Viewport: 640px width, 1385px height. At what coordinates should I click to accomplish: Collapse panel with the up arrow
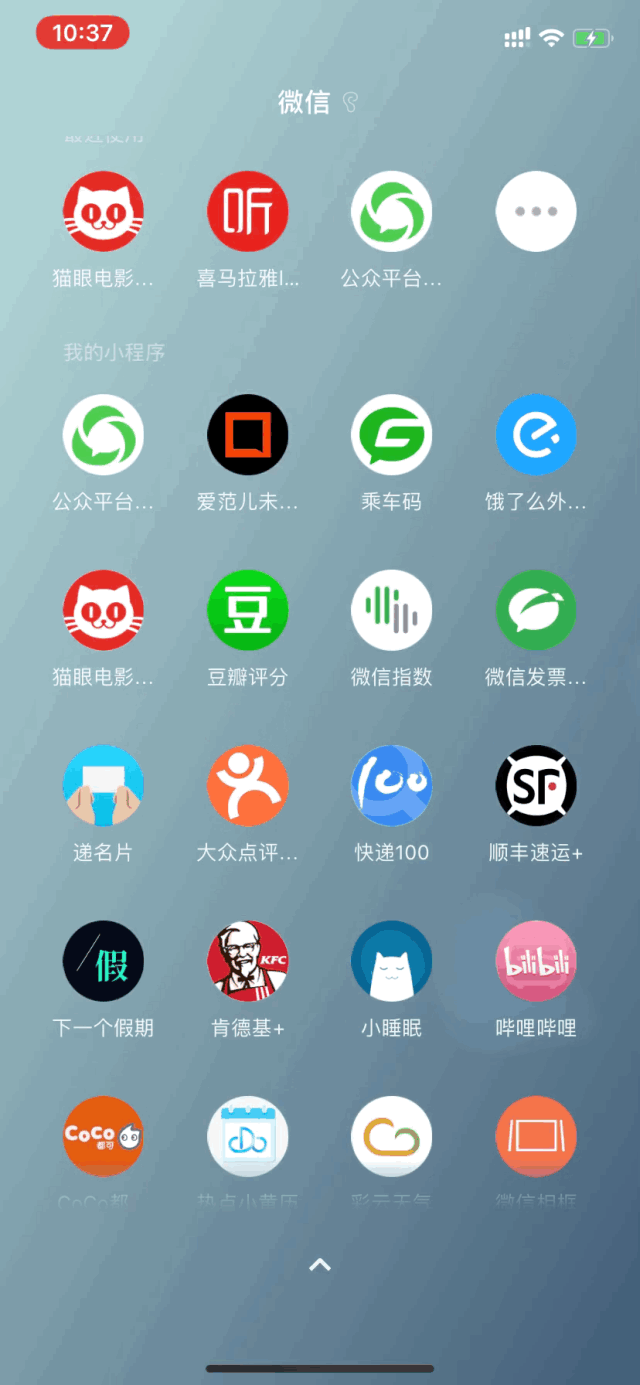(x=320, y=1265)
